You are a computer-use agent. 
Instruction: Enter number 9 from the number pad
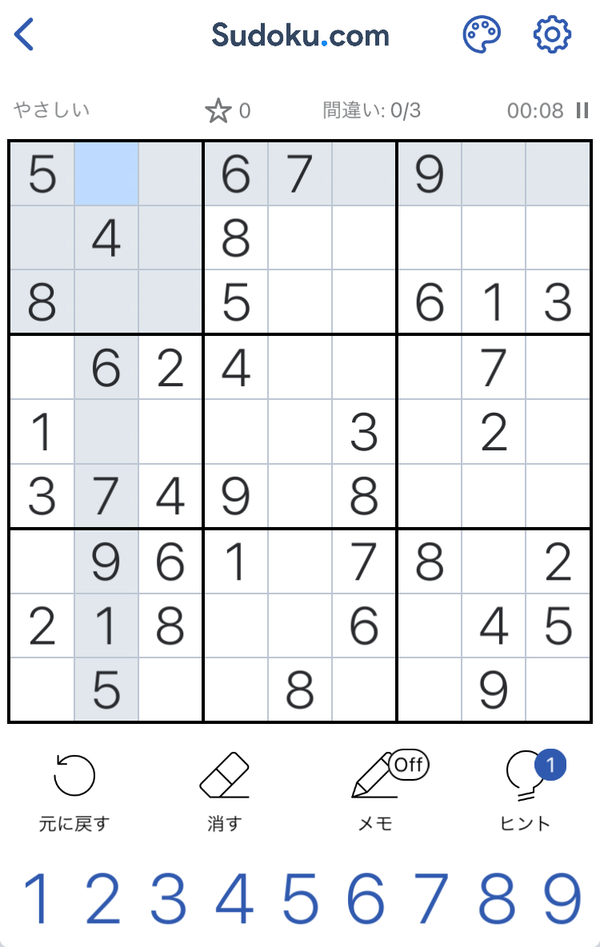coord(563,899)
